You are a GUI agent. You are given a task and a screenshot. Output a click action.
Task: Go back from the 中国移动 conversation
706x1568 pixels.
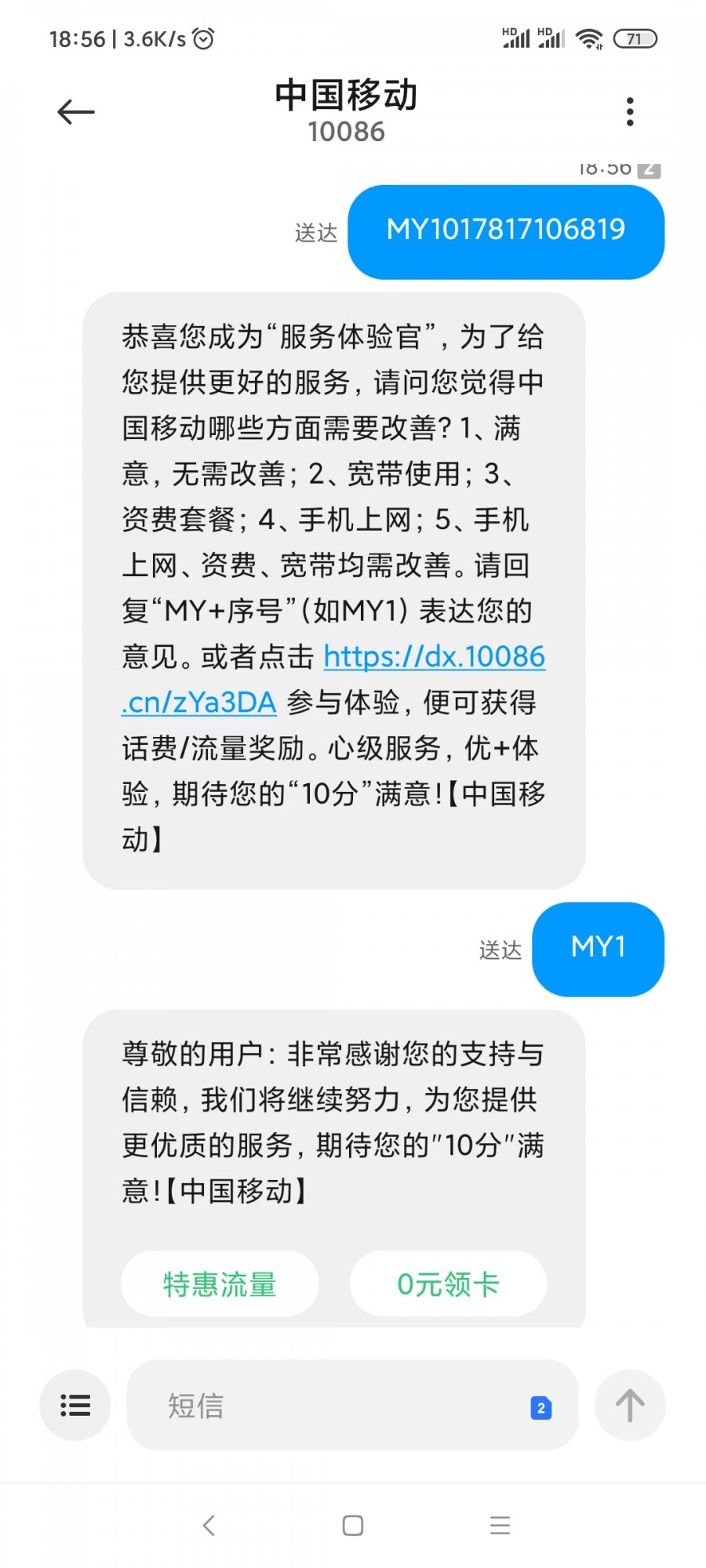click(76, 112)
